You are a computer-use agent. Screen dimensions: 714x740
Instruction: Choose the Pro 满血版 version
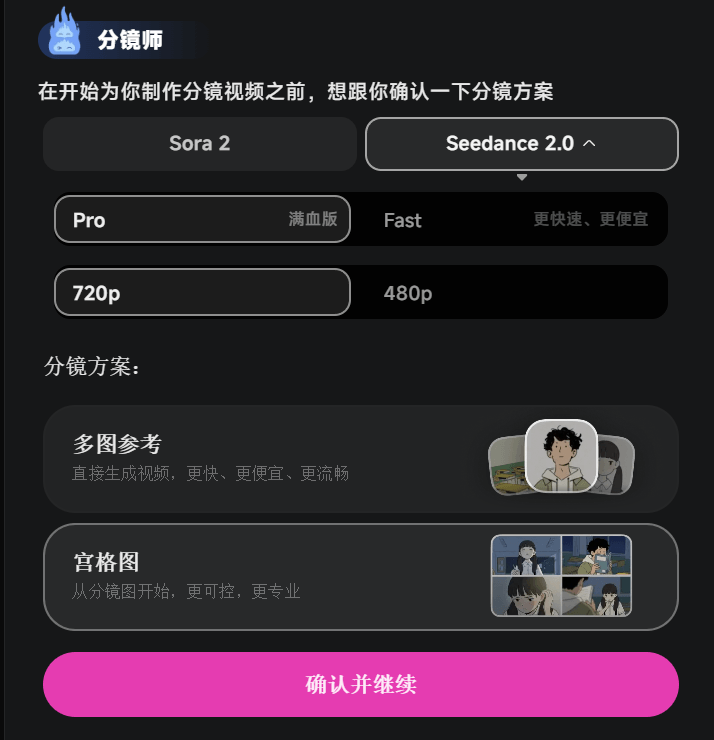click(202, 219)
